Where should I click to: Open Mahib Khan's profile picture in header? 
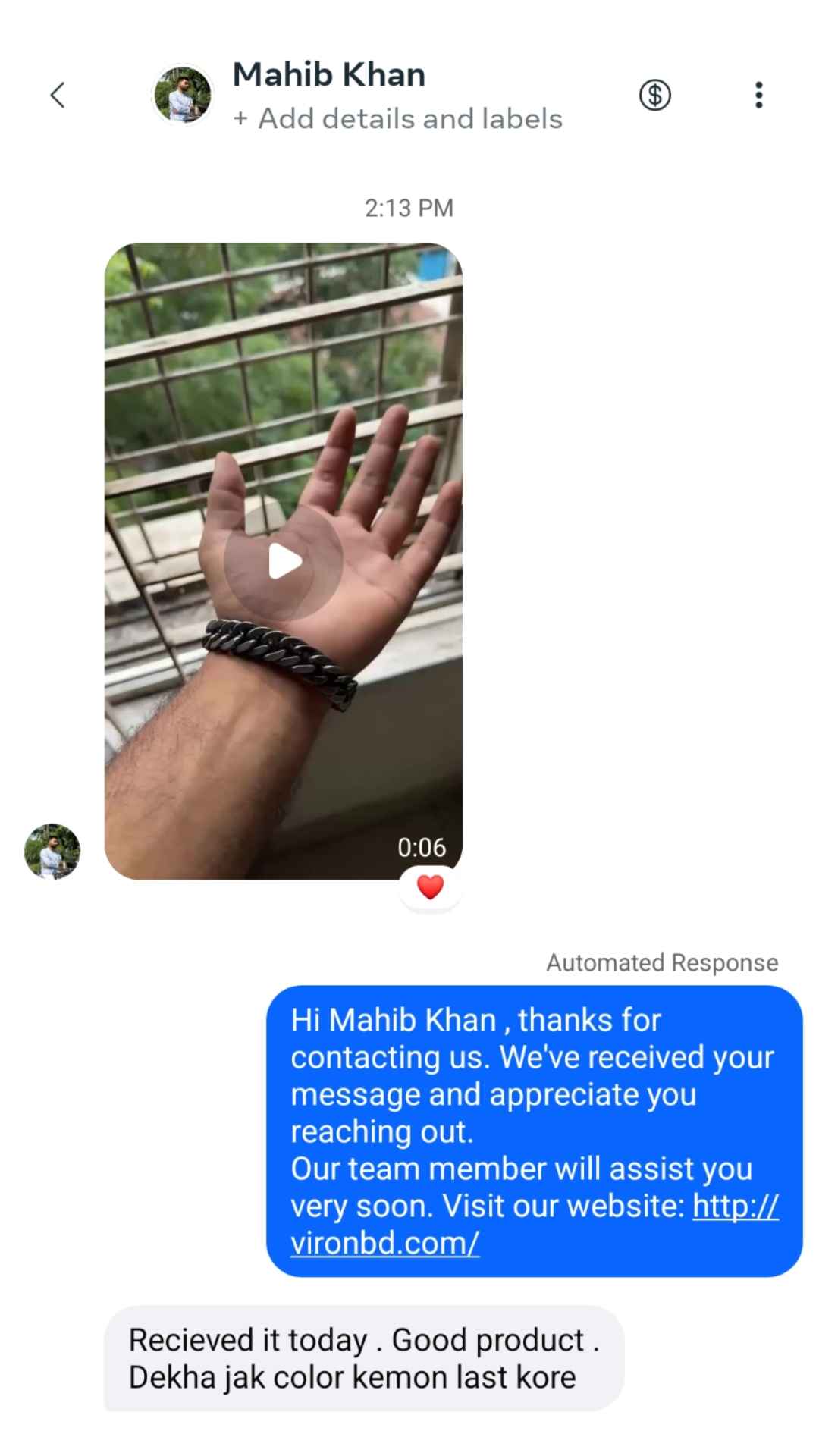[183, 95]
